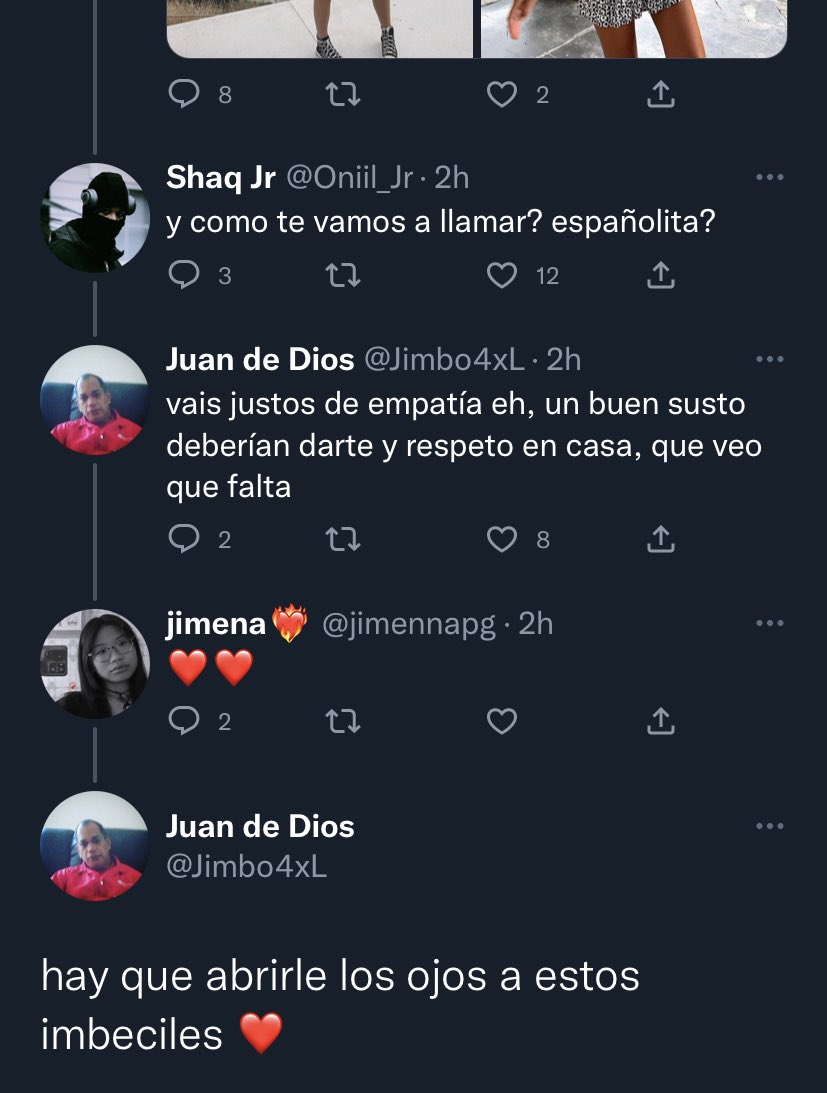The width and height of the screenshot is (827, 1093).
Task: Reply to Shaq Jr's tweet
Action: point(184,276)
